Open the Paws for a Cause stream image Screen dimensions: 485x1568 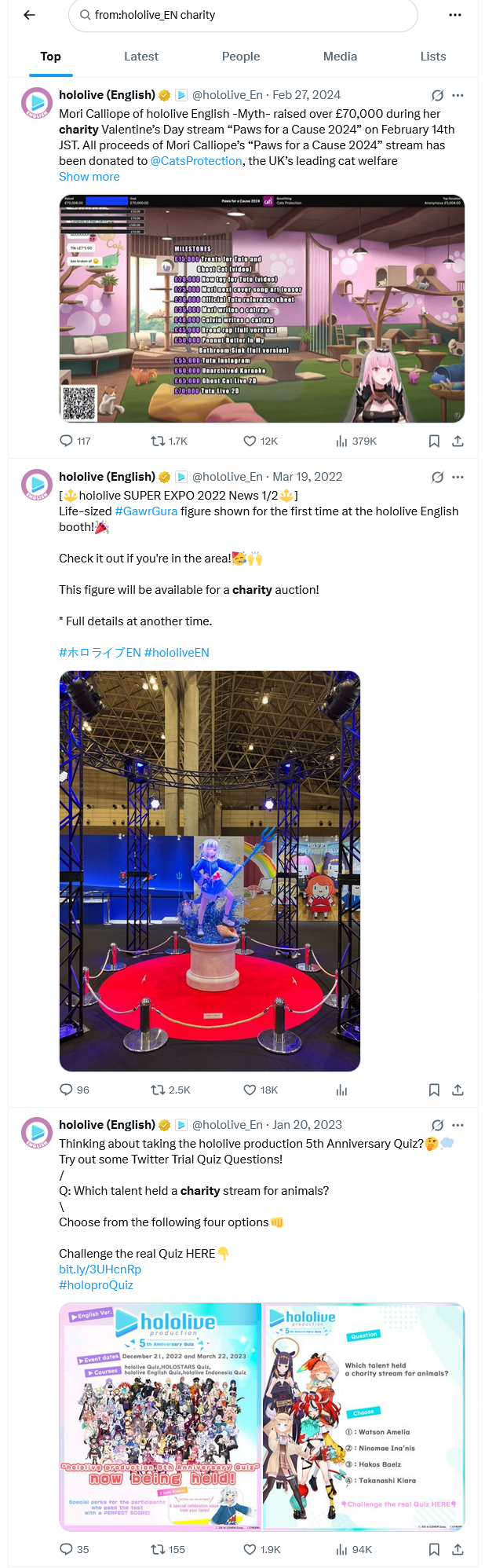[x=262, y=309]
